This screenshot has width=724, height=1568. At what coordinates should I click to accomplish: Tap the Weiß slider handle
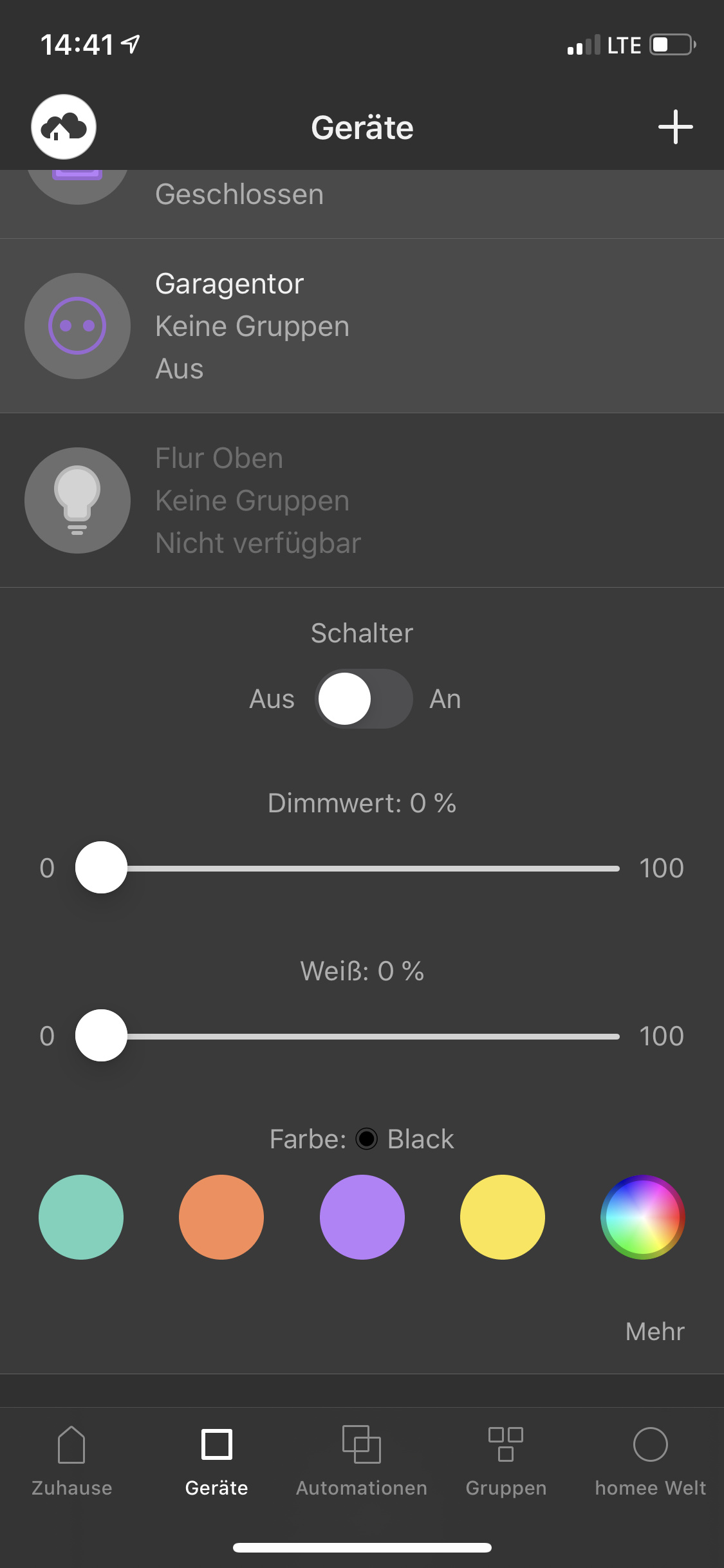pyautogui.click(x=101, y=1035)
